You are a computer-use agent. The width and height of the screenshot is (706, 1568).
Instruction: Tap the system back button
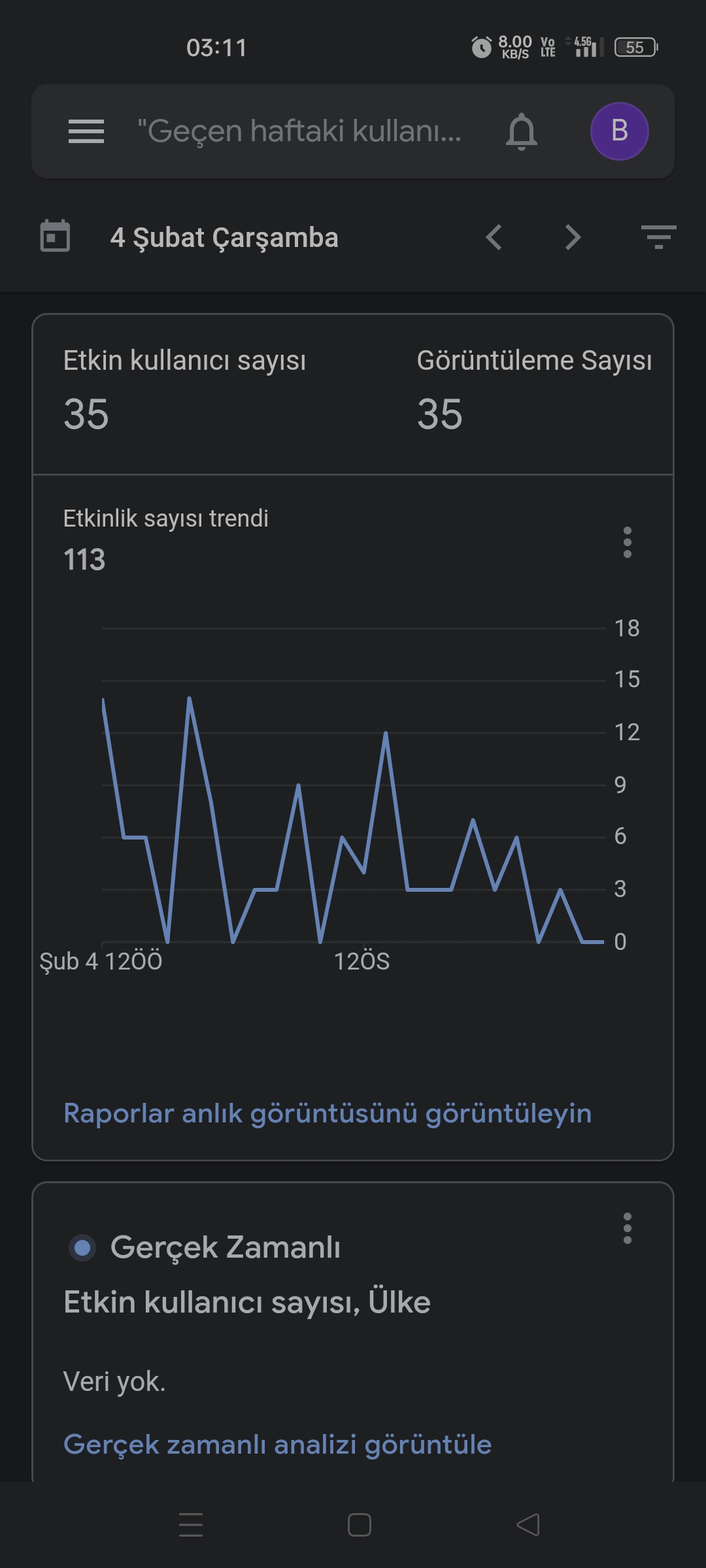(x=528, y=1525)
